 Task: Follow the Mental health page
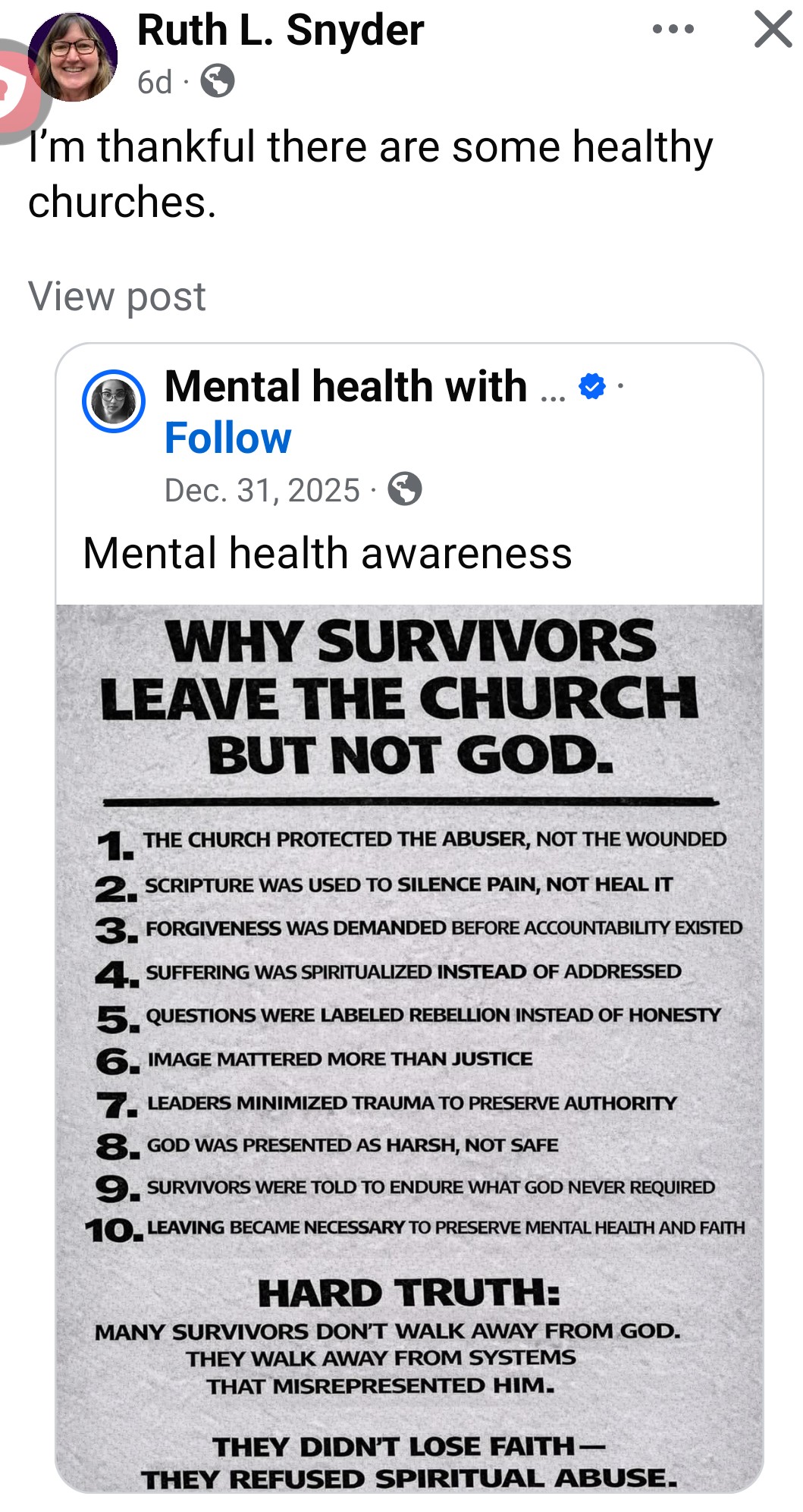click(227, 438)
